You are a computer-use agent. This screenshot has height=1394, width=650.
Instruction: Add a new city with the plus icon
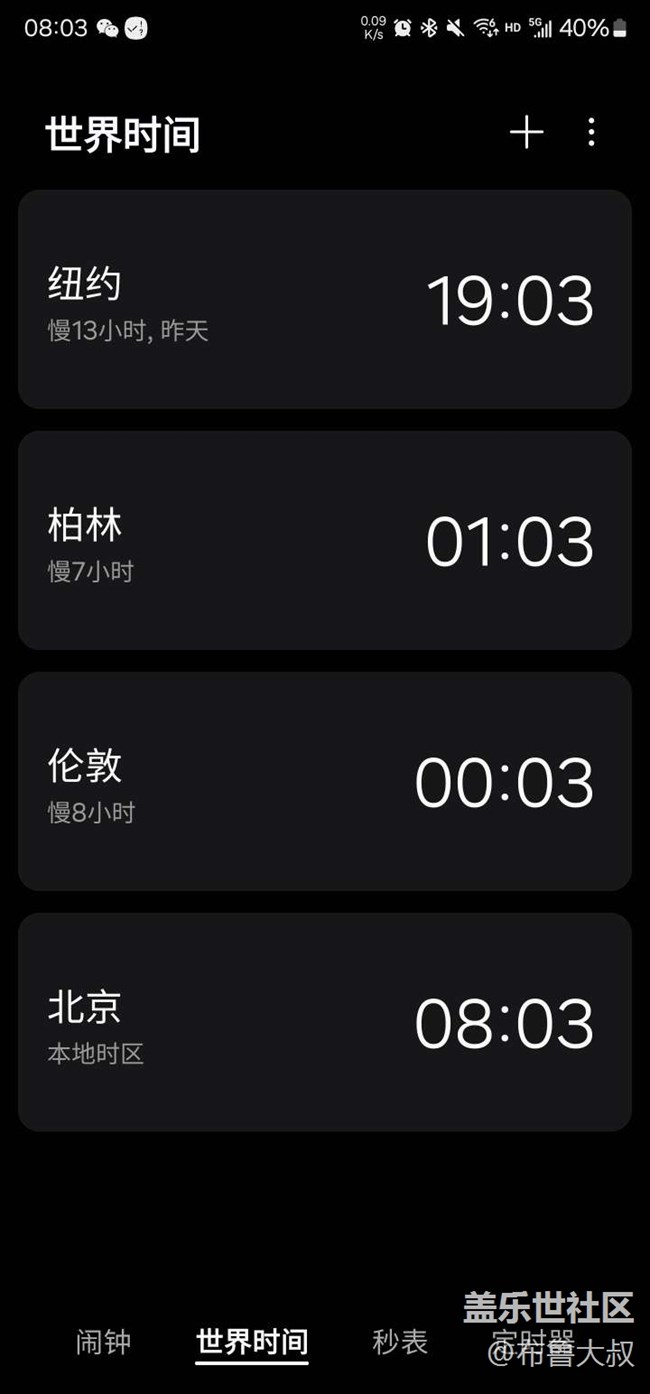tap(526, 133)
